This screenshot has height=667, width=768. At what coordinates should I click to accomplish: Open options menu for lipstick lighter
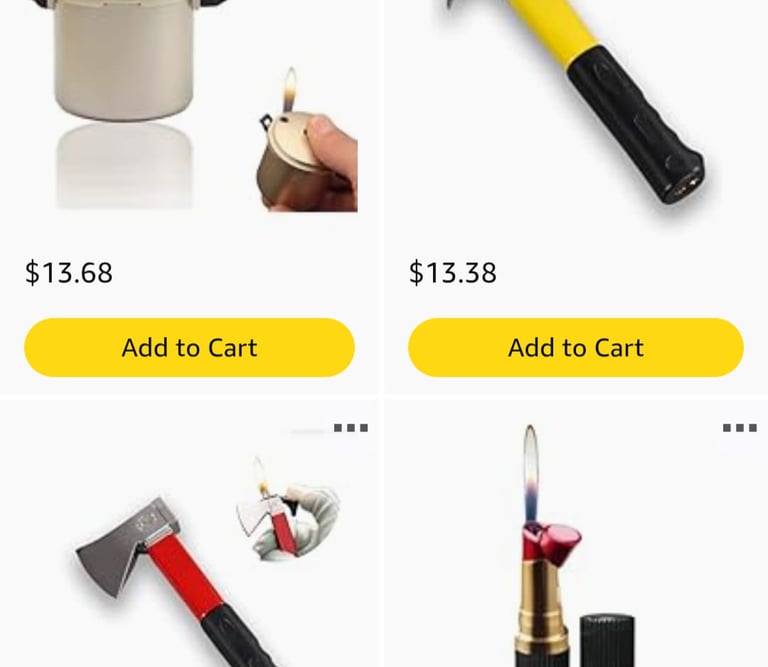pos(739,428)
